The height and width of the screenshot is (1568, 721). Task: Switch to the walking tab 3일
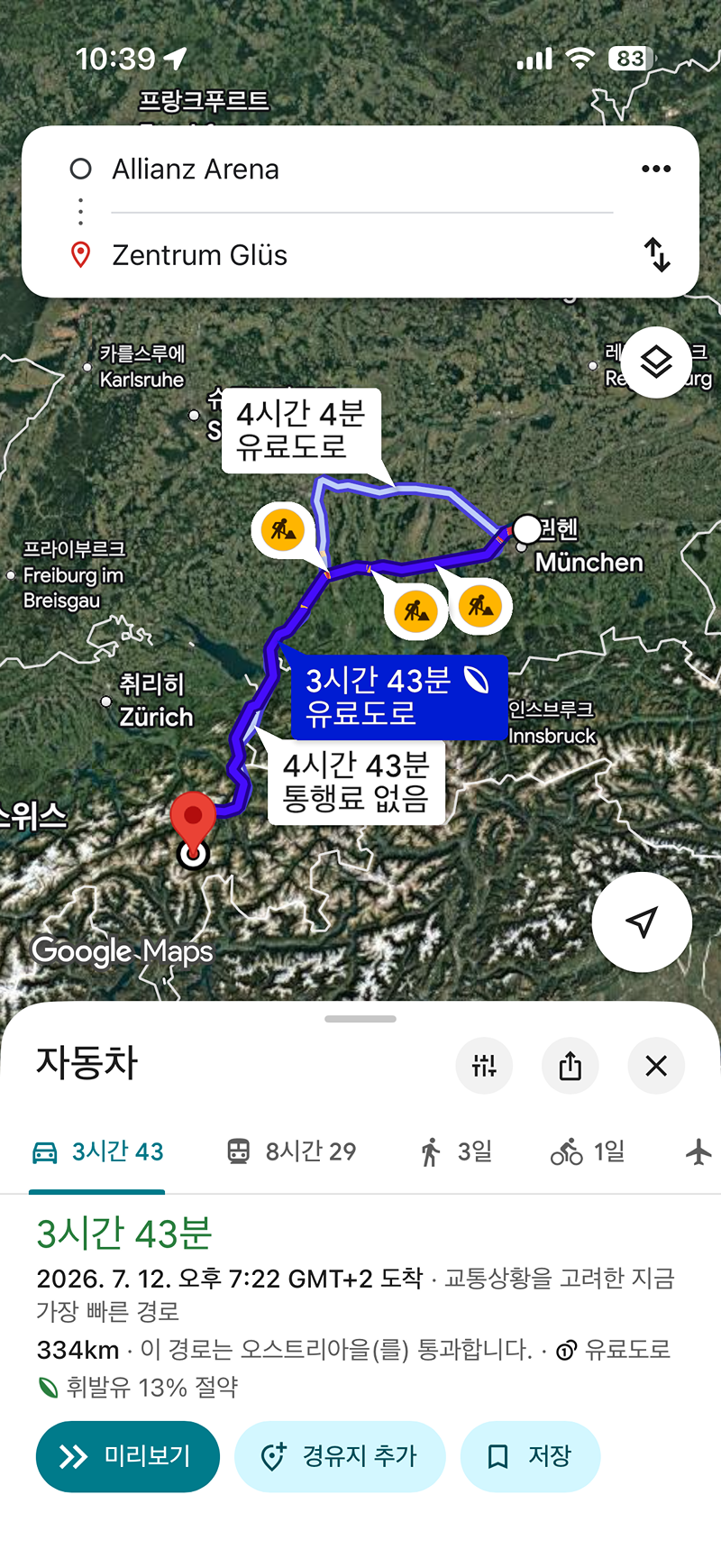click(456, 1151)
